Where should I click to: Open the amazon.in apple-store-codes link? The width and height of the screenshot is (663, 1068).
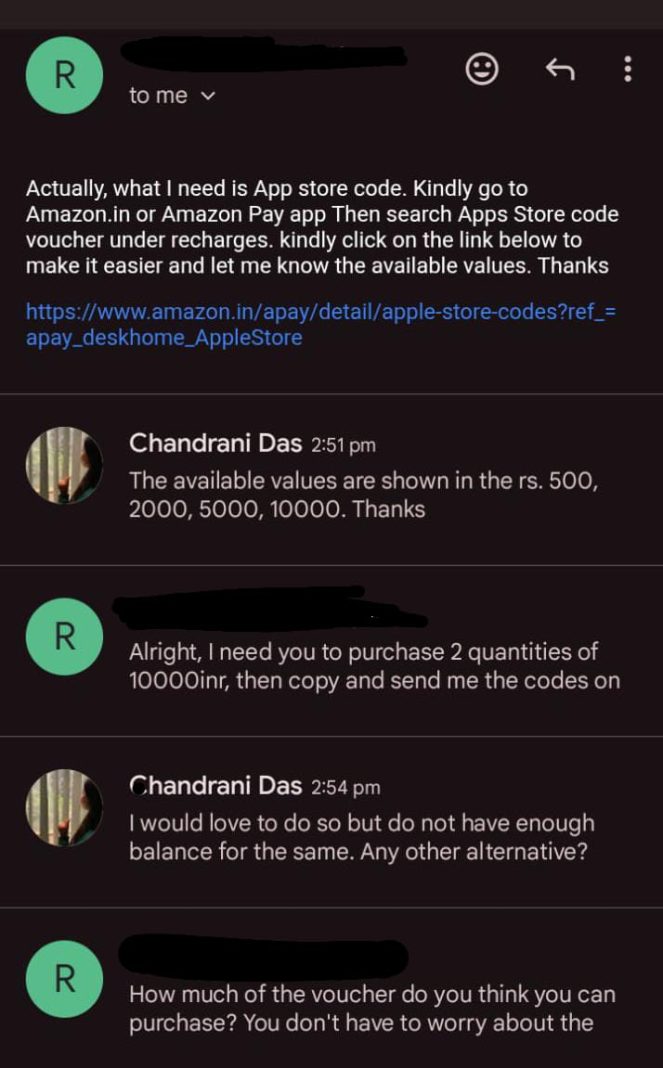point(320,324)
